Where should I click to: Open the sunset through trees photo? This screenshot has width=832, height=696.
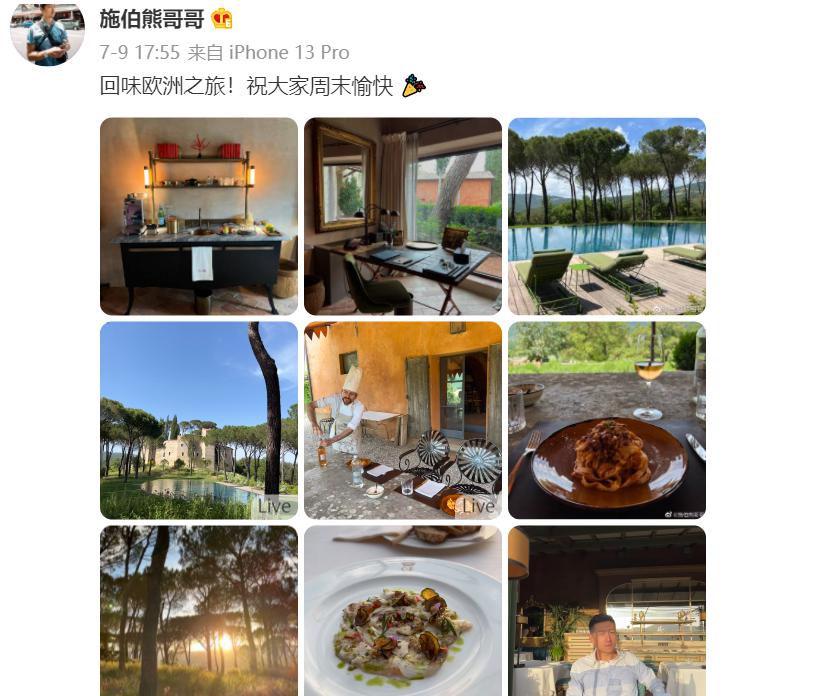[199, 611]
